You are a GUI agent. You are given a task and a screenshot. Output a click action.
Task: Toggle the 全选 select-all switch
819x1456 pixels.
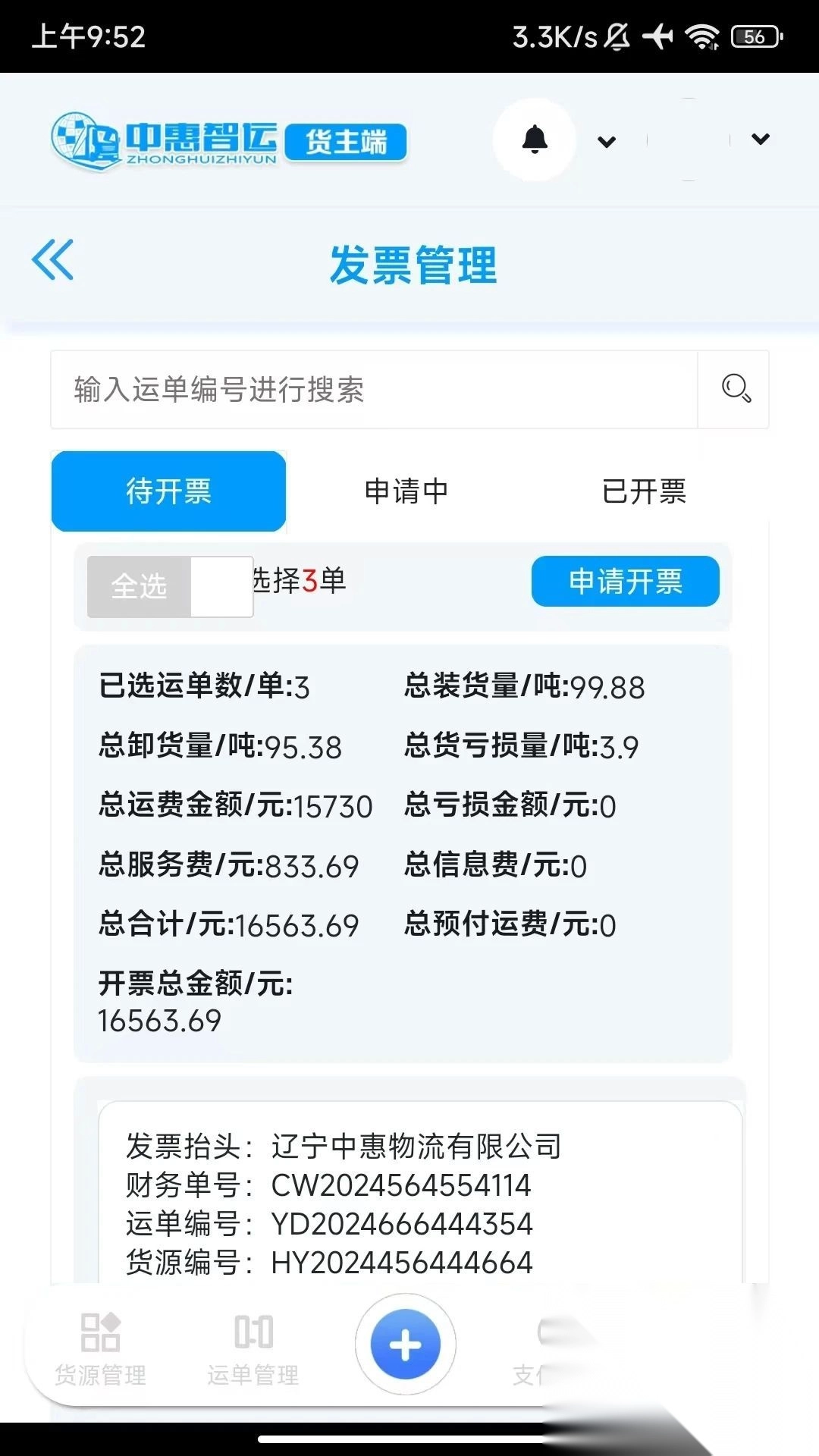170,586
